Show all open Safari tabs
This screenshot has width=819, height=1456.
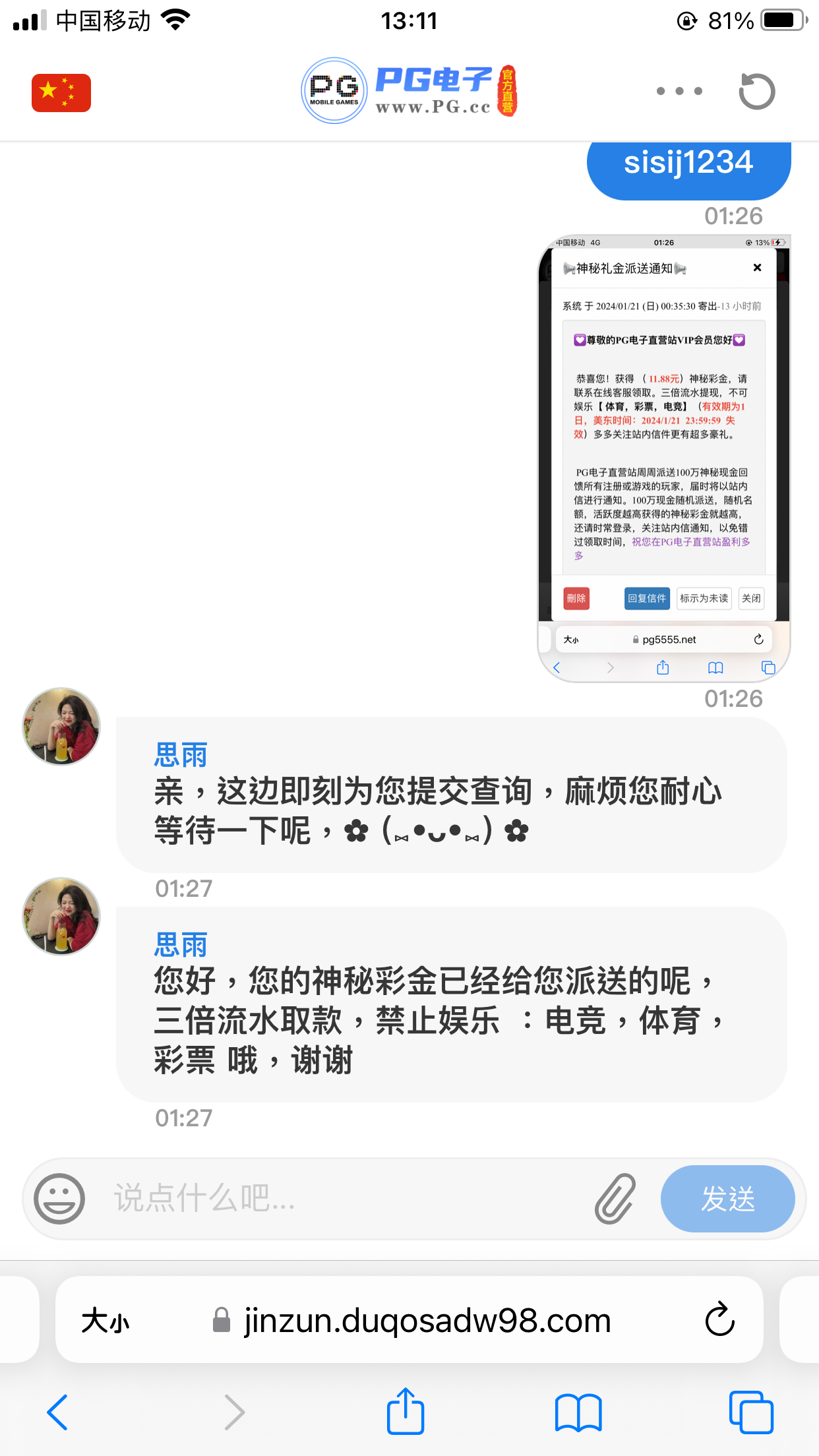pos(751,1412)
